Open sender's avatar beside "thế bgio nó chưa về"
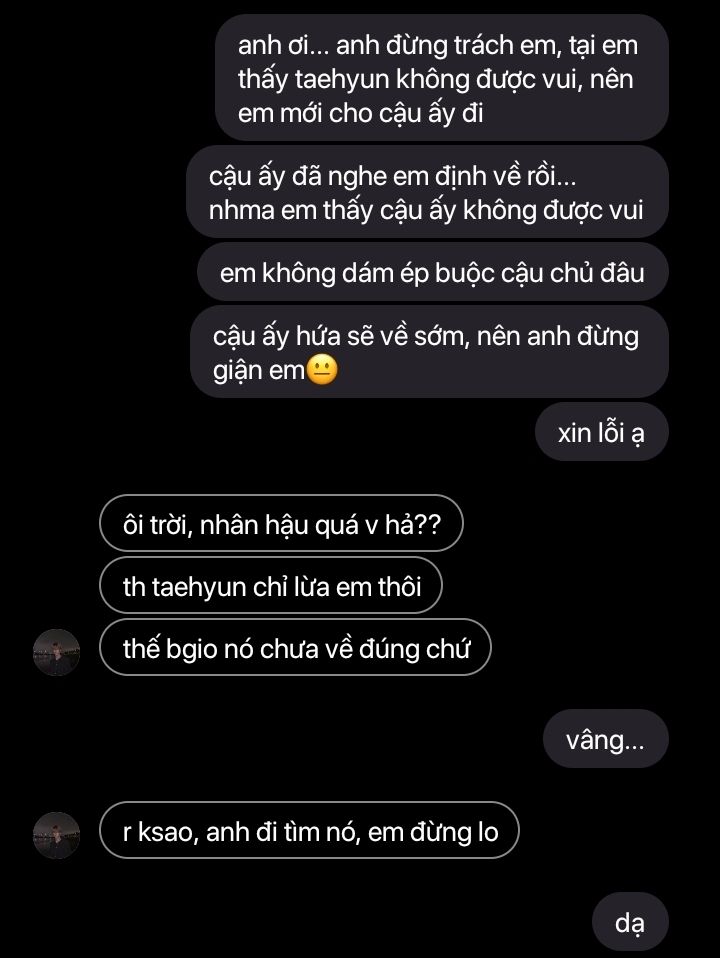 coord(56,652)
